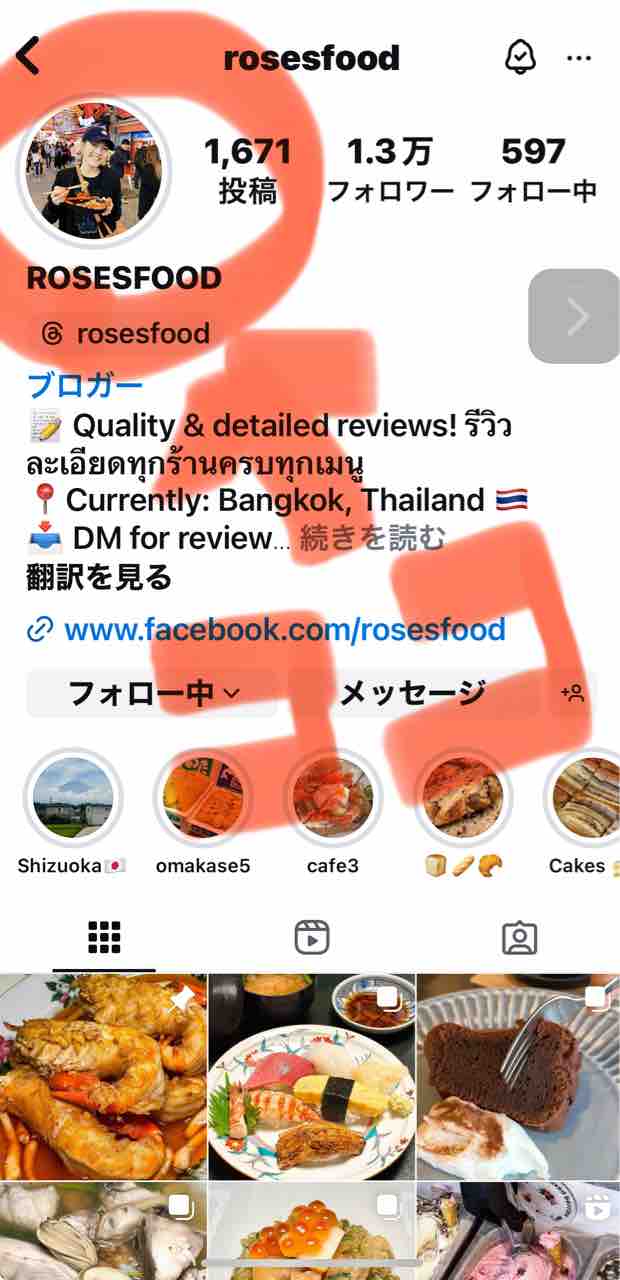View the rosesfood profile picture story
The height and width of the screenshot is (1280, 620).
coord(93,170)
